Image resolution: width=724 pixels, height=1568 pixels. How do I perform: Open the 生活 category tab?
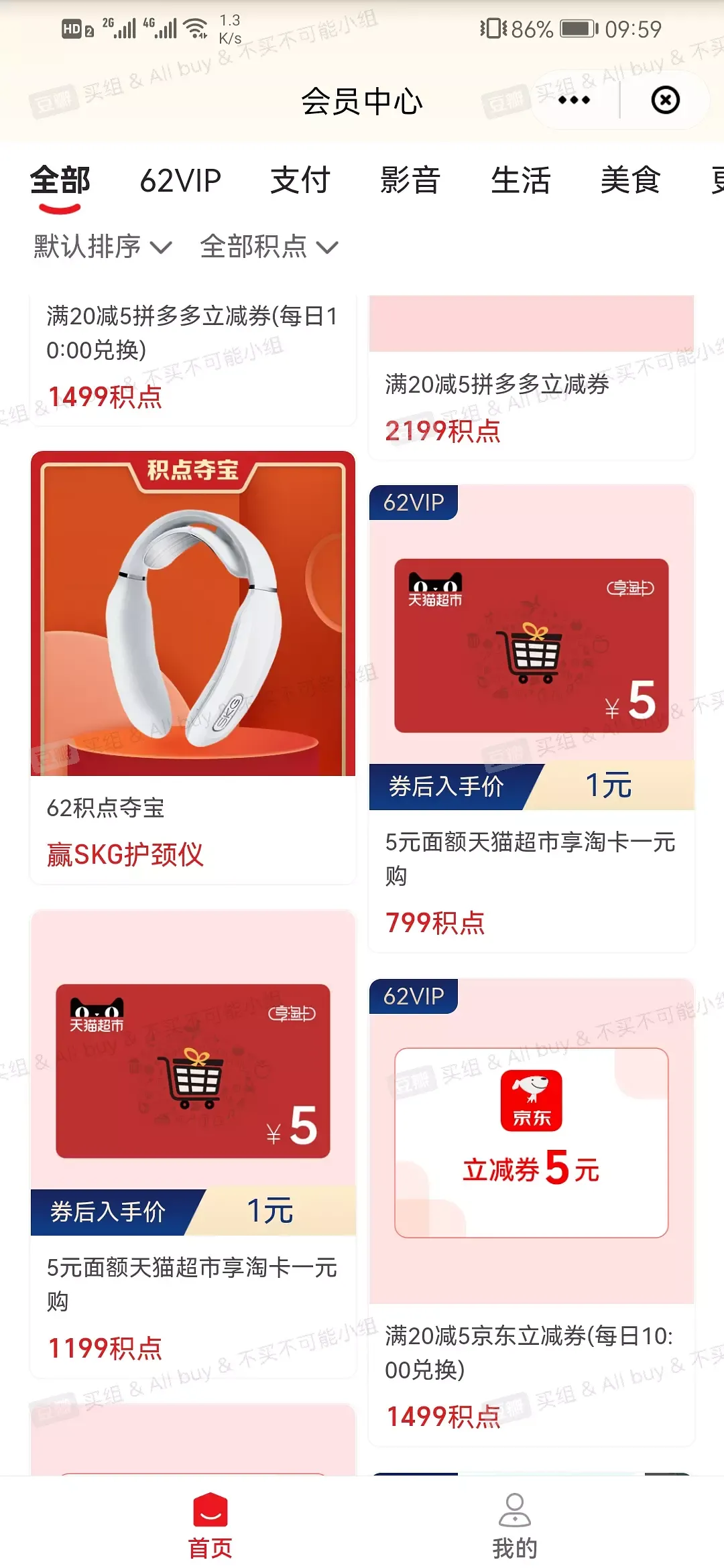pos(520,180)
